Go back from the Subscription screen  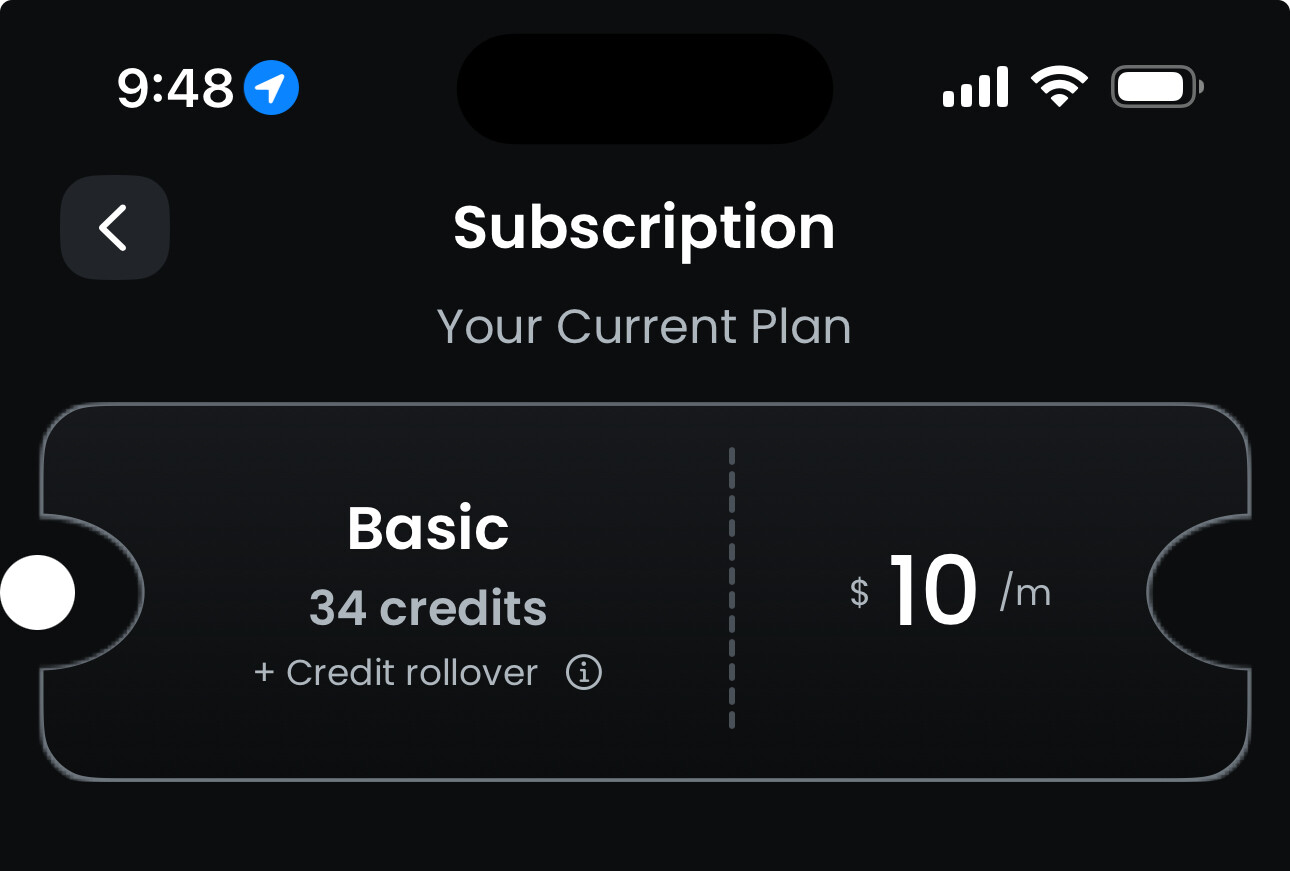pyautogui.click(x=114, y=227)
